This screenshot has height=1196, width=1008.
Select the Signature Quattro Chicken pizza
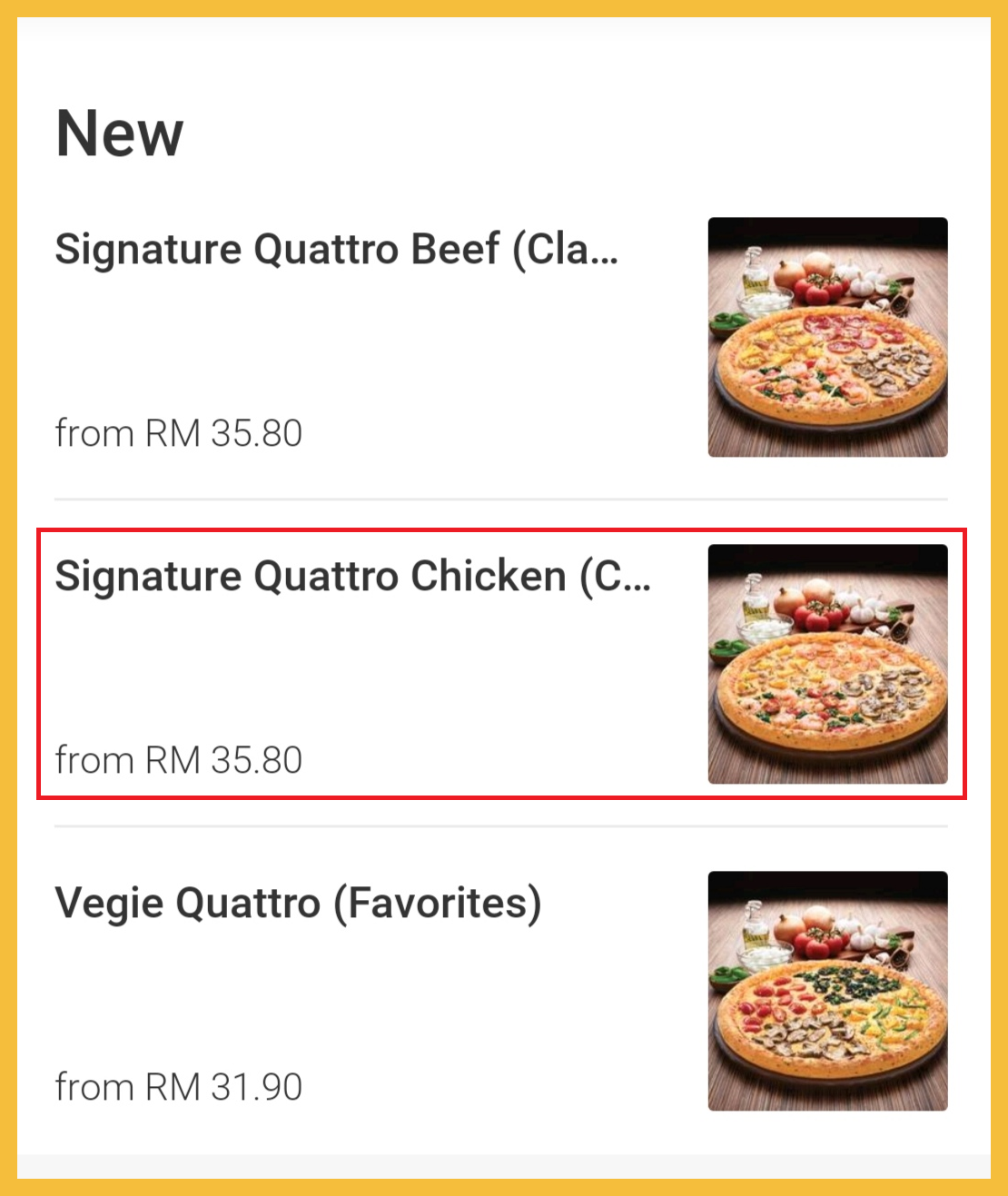point(352,577)
